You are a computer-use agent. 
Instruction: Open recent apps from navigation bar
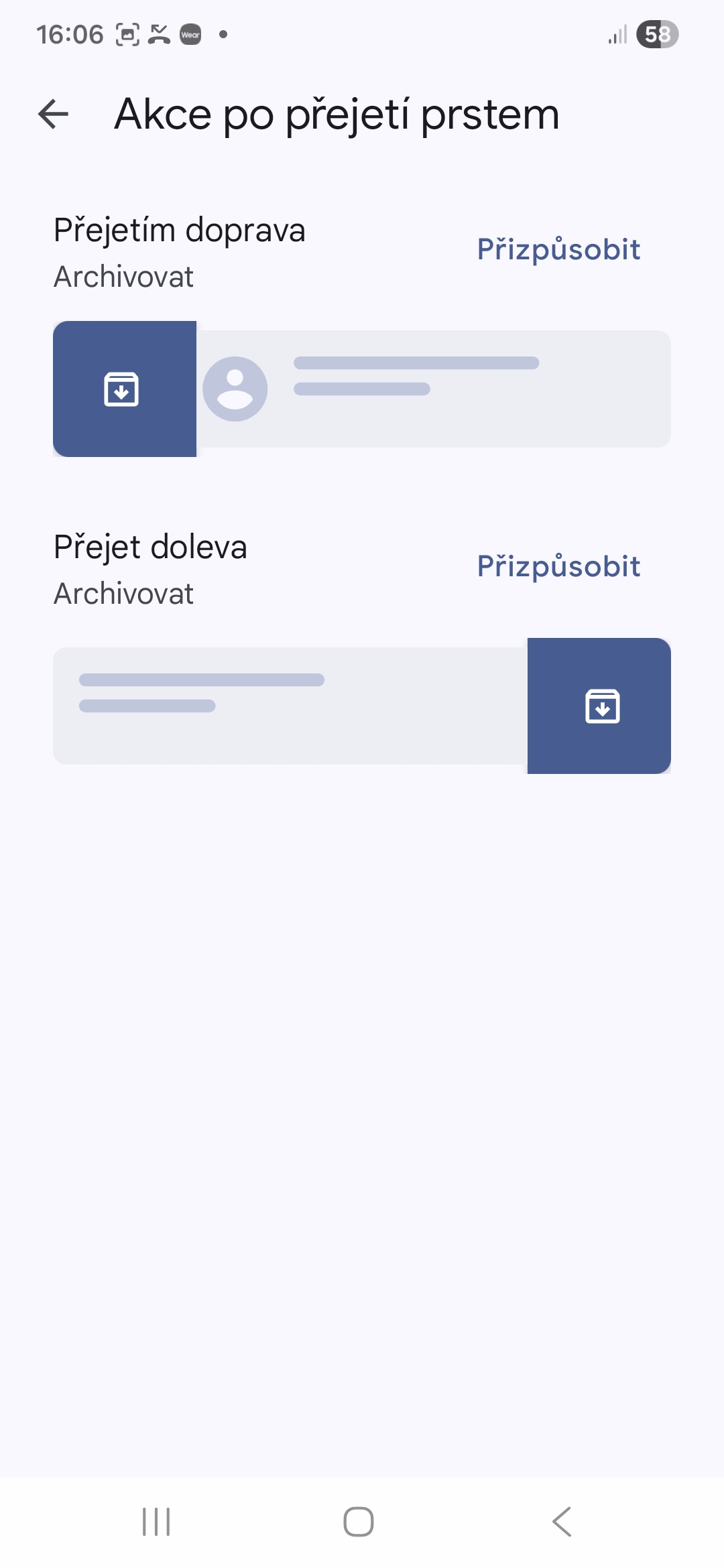[x=156, y=1521]
